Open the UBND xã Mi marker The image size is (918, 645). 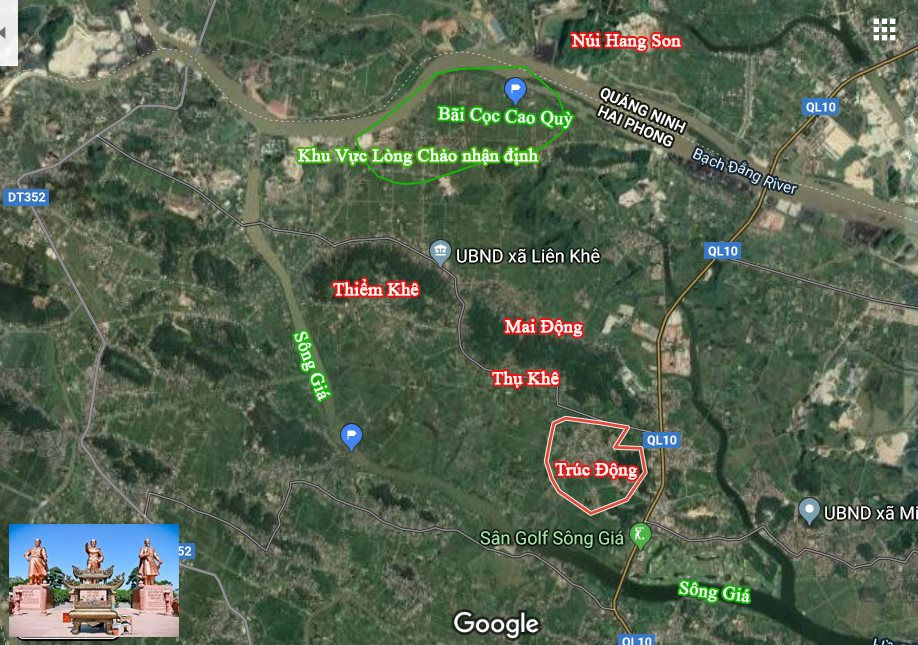click(810, 512)
